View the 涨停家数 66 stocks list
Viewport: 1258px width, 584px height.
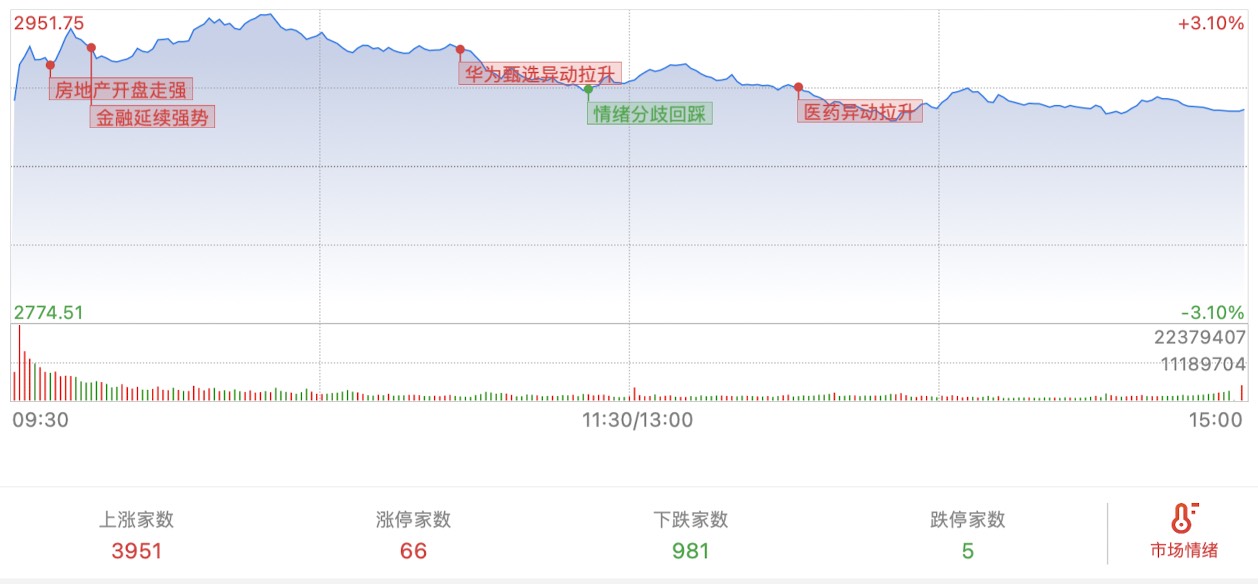[x=413, y=535]
